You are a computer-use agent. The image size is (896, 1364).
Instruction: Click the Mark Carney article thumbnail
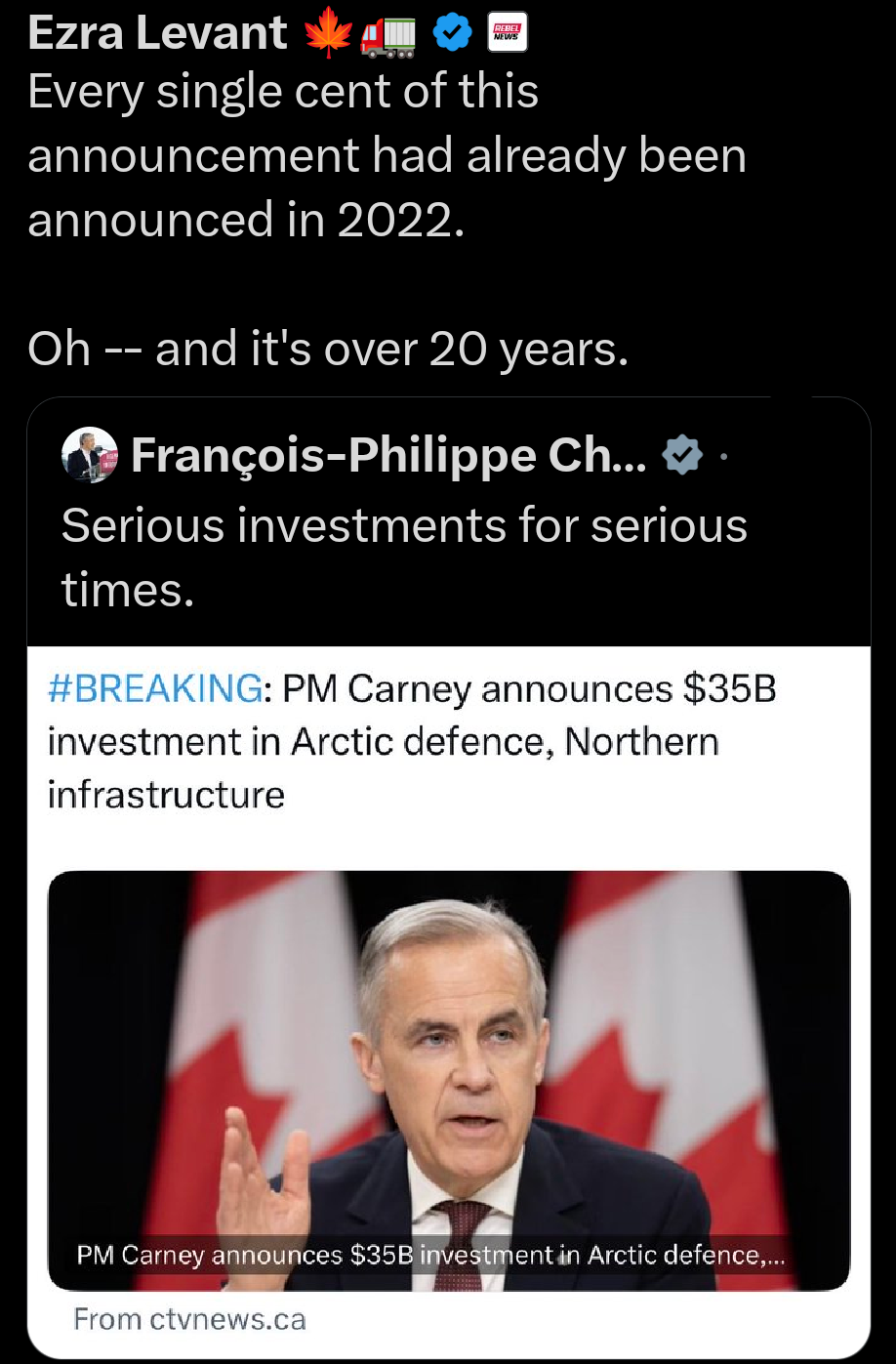[x=448, y=1074]
